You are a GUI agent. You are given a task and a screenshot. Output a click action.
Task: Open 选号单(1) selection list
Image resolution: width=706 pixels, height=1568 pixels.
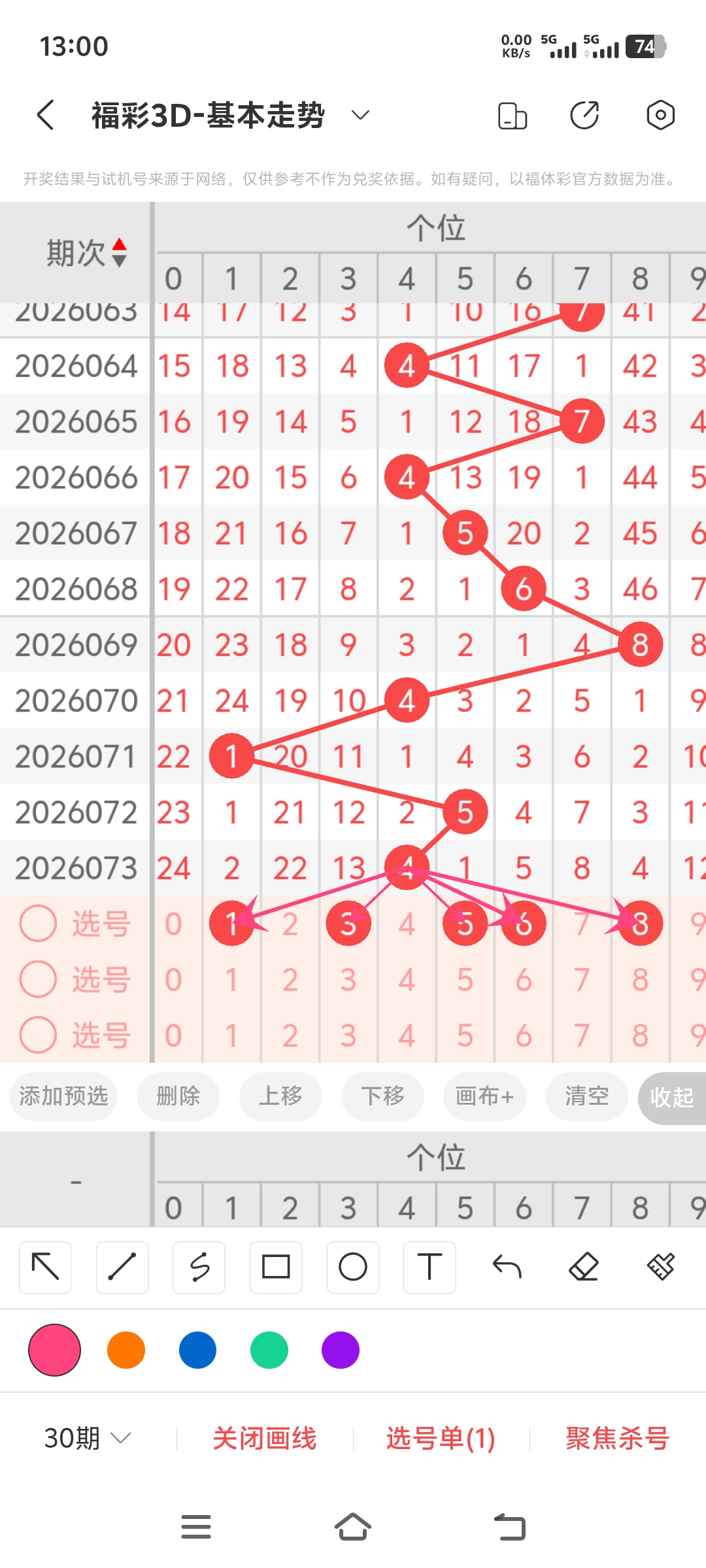pyautogui.click(x=438, y=1437)
